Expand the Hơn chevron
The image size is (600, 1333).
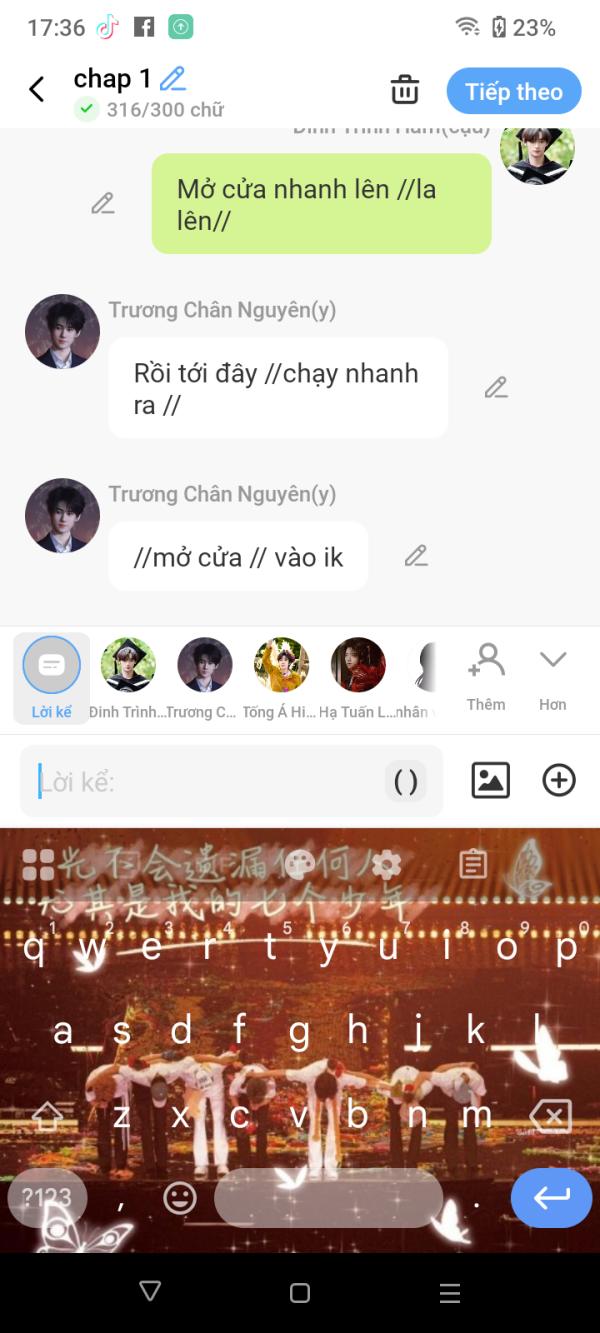tap(553, 677)
